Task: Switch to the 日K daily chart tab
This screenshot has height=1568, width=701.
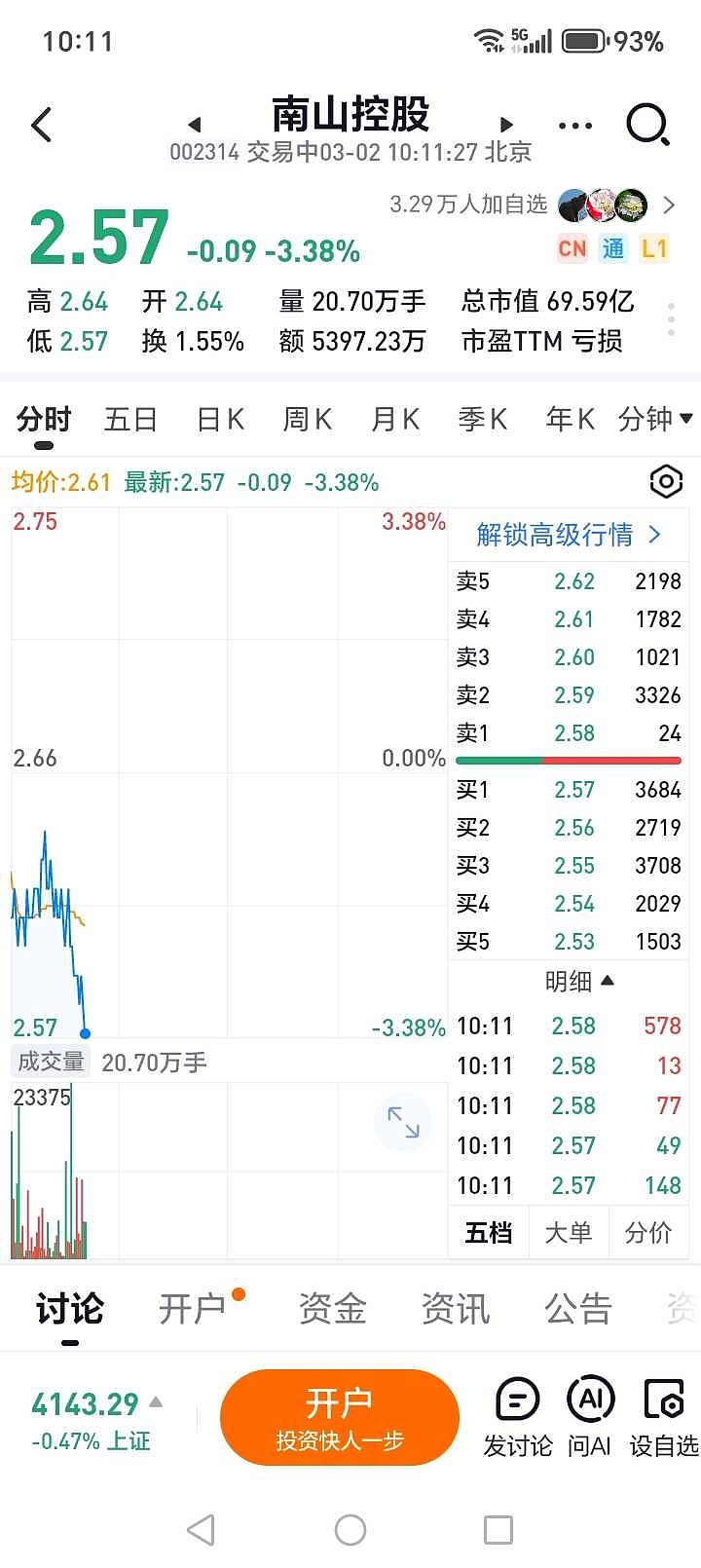Action: pos(218,419)
